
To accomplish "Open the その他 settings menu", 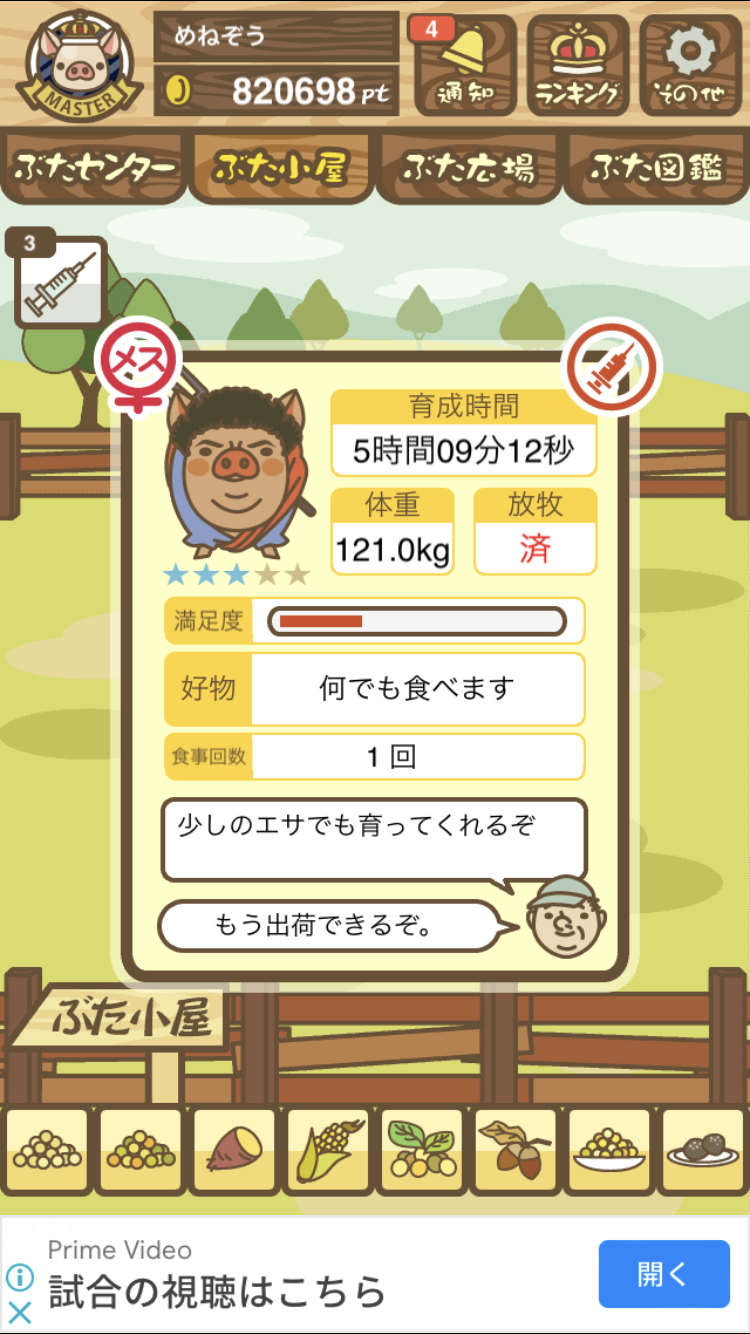I will tap(690, 66).
